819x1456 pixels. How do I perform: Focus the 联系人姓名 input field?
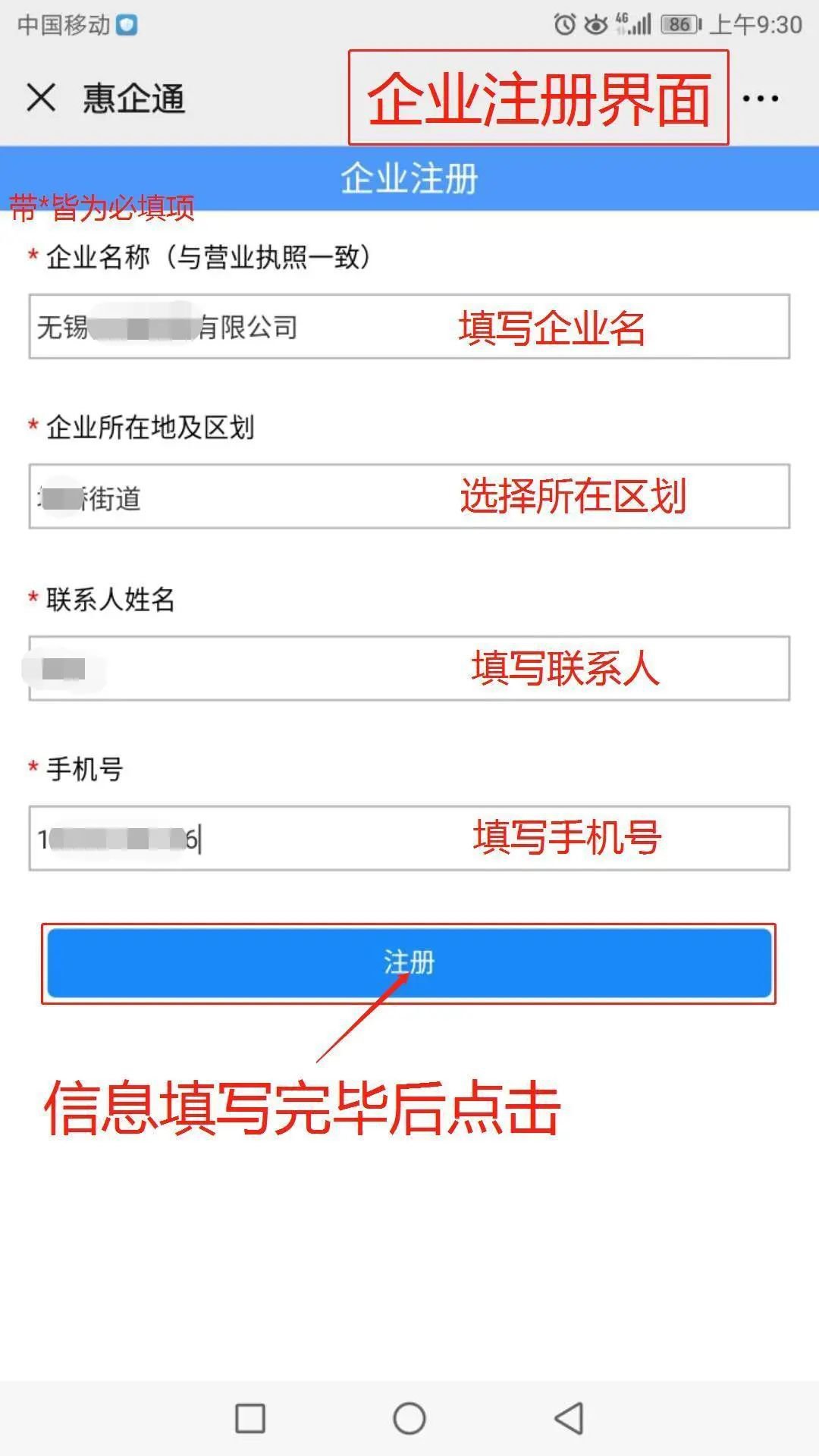pos(409,669)
